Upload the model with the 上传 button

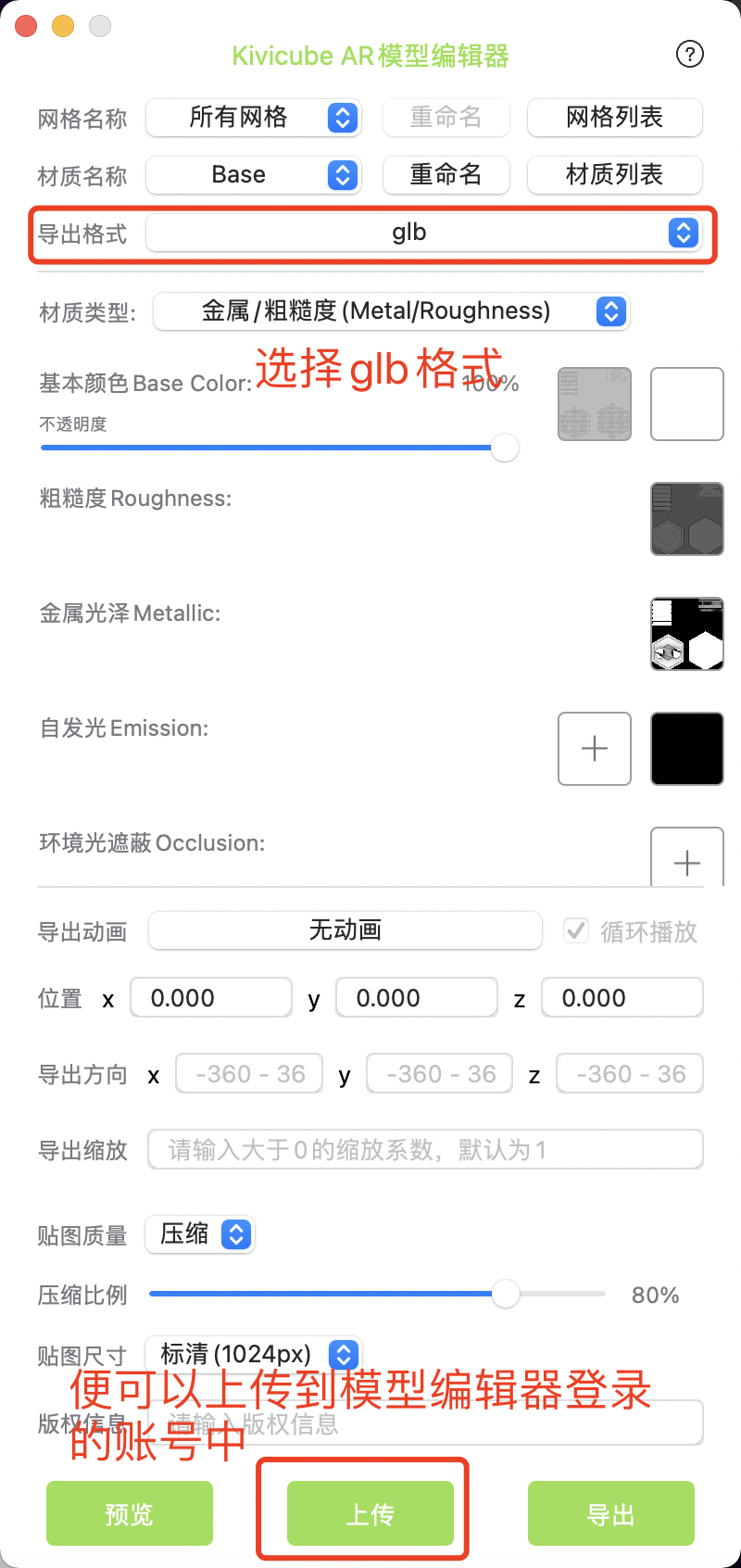click(x=370, y=1513)
